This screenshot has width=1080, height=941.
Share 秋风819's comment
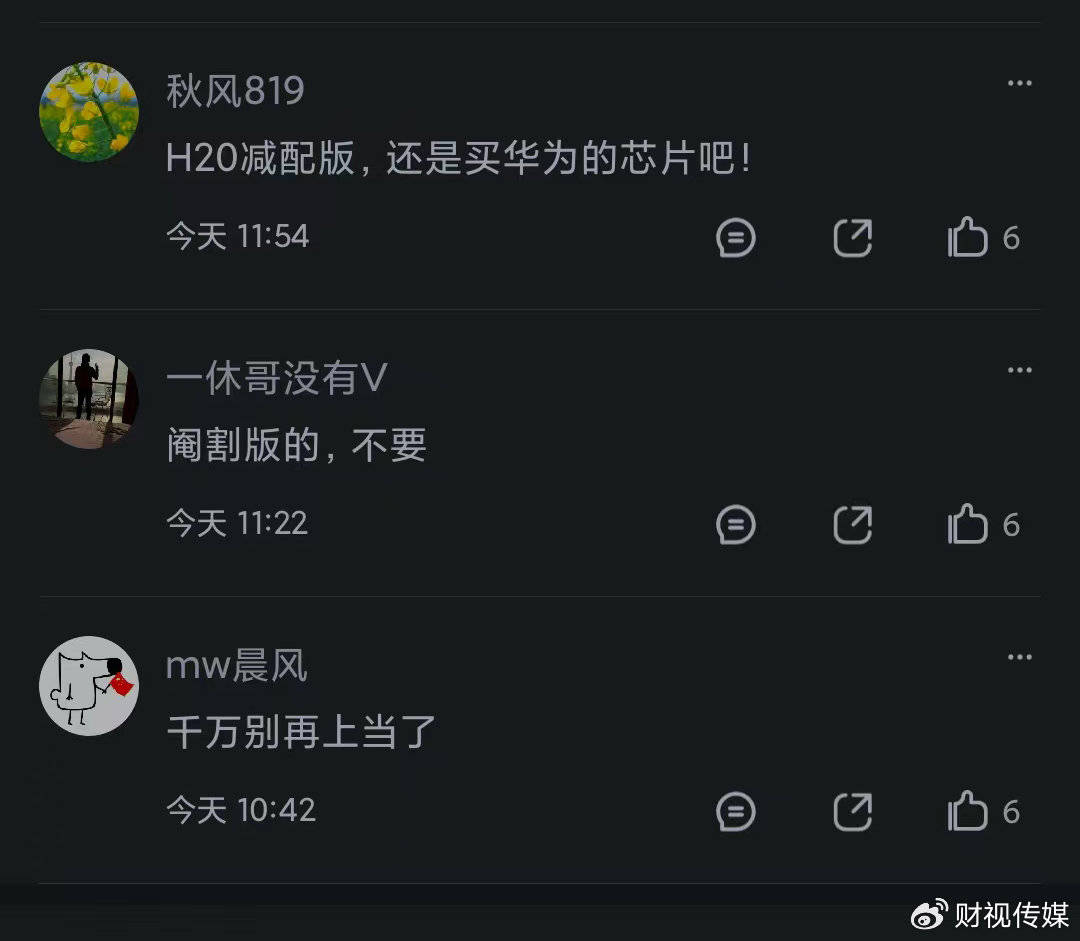tap(852, 238)
